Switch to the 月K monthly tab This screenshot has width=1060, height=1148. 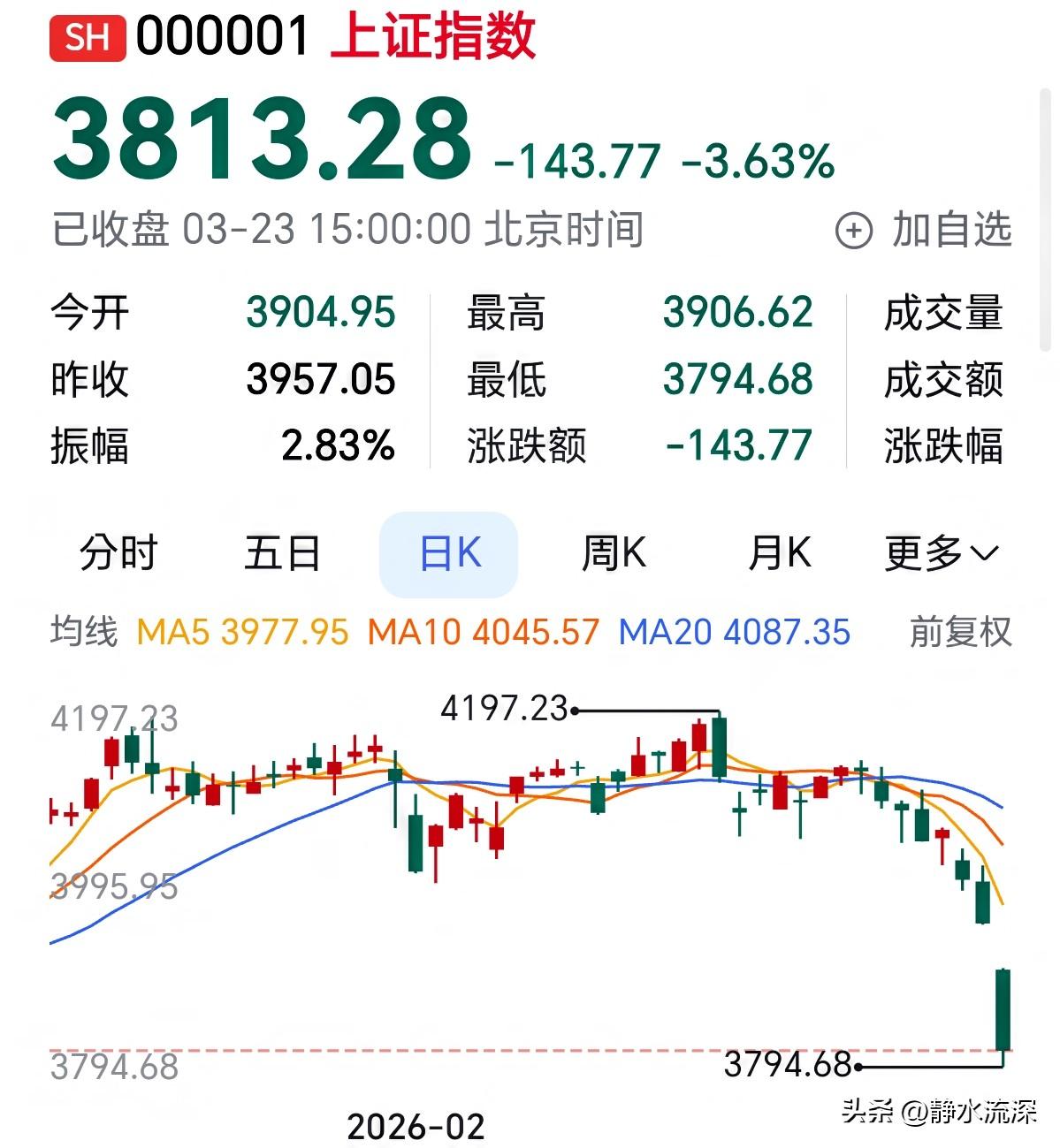pyautogui.click(x=780, y=554)
